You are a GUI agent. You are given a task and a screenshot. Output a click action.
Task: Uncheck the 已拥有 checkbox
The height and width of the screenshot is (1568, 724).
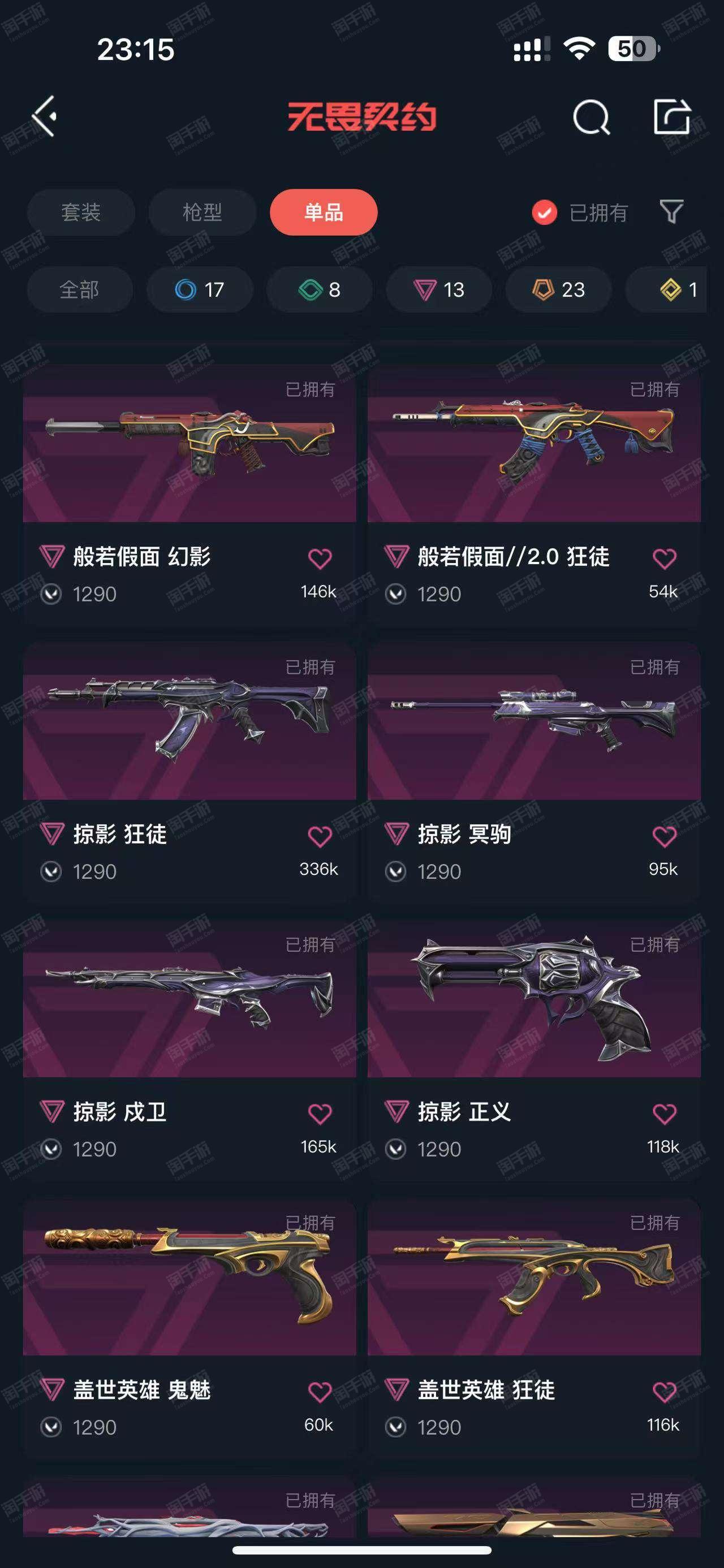click(544, 213)
